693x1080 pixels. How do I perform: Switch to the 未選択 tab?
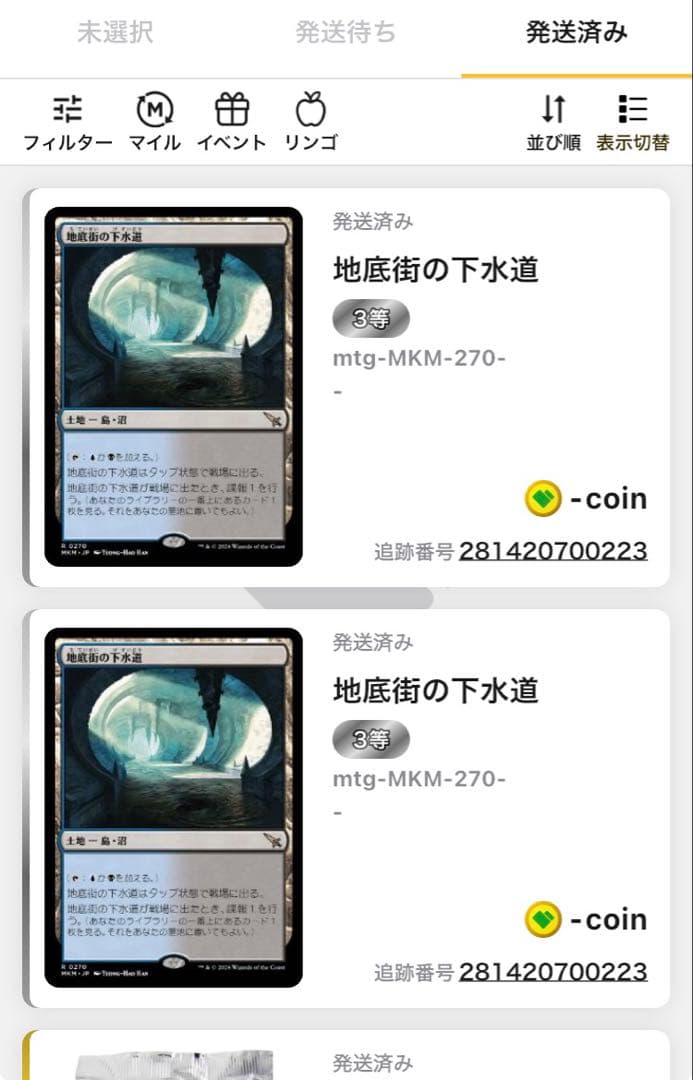coord(115,33)
